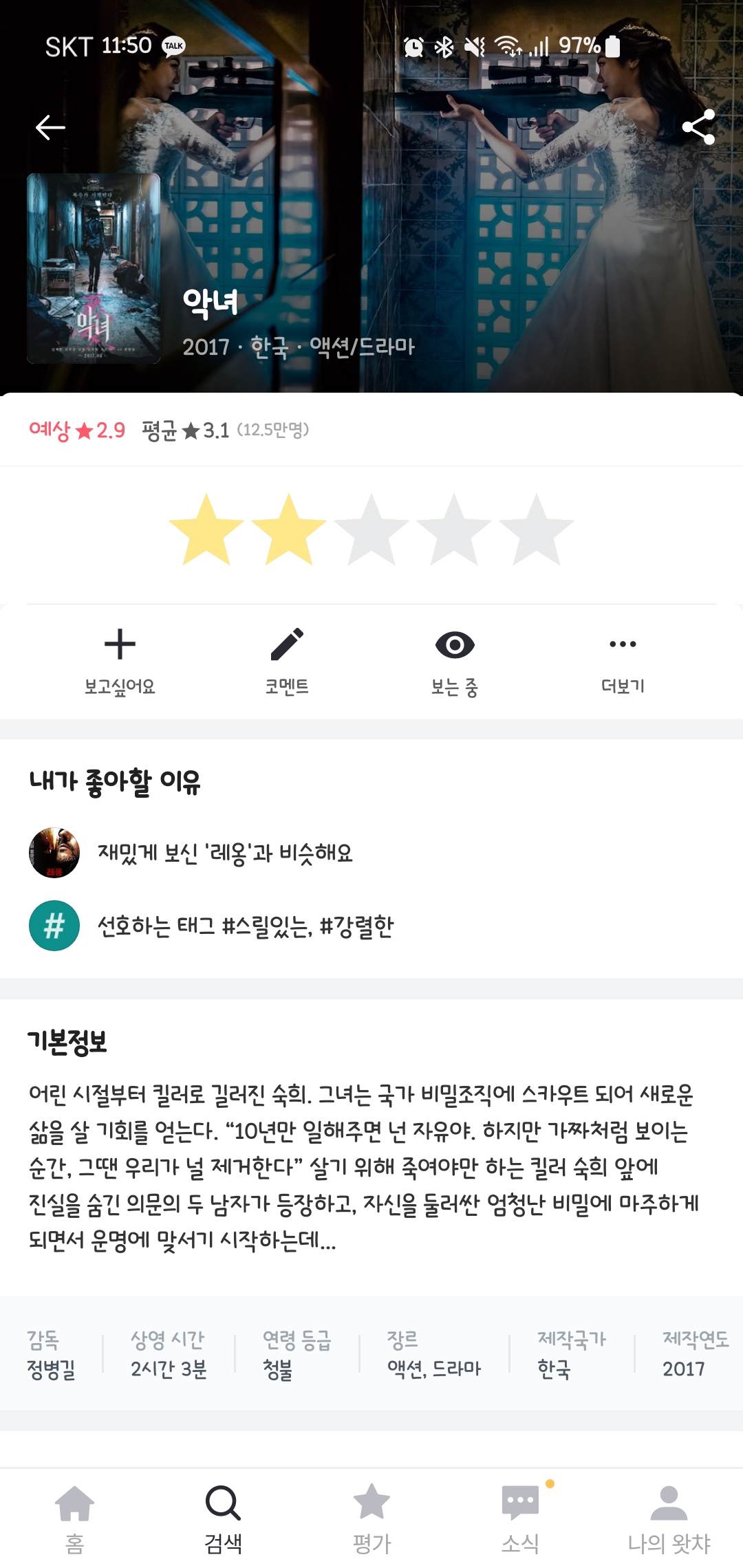Open preferred tags #스릴있는, #강렬한 row
Screen dimensions: 743x1568
[x=245, y=926]
